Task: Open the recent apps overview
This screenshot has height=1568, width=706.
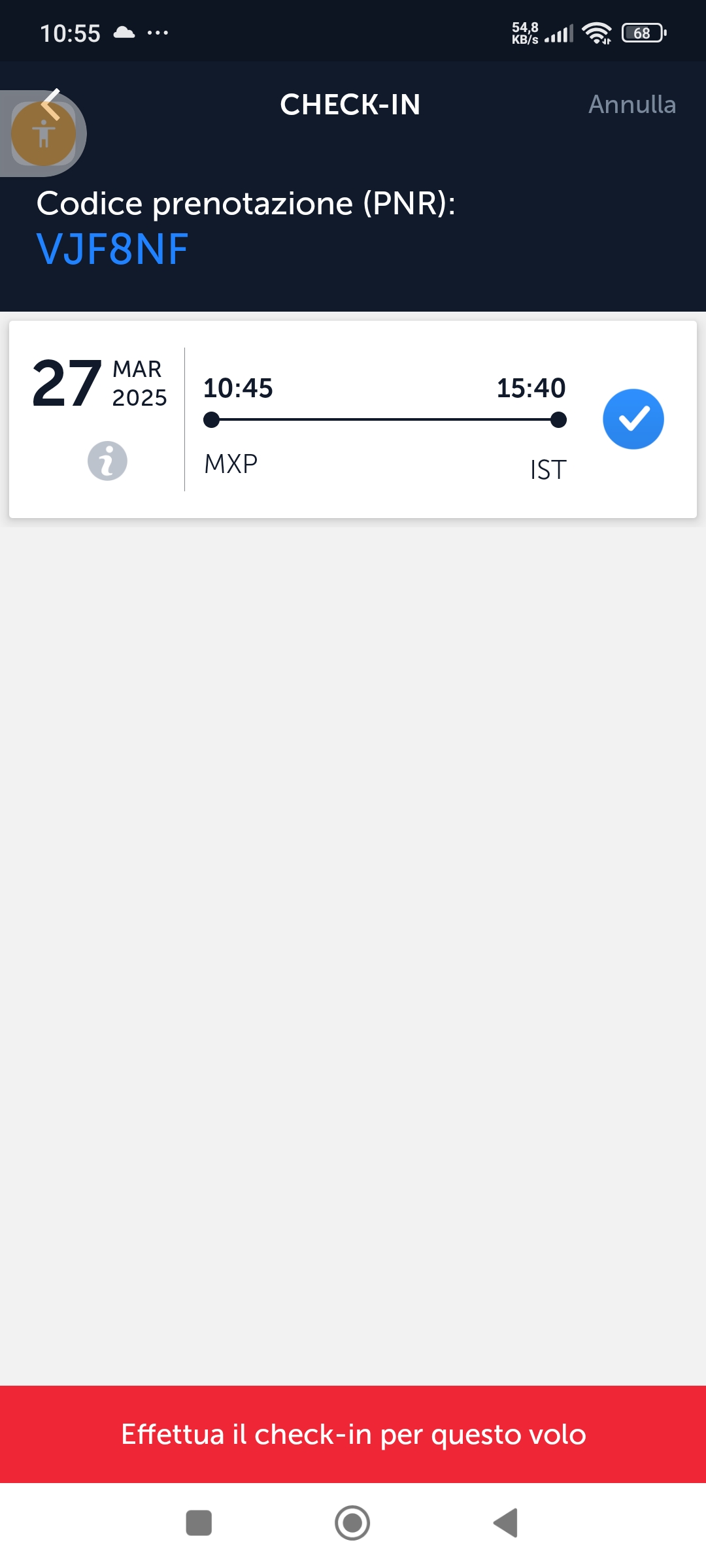Action: (199, 1523)
